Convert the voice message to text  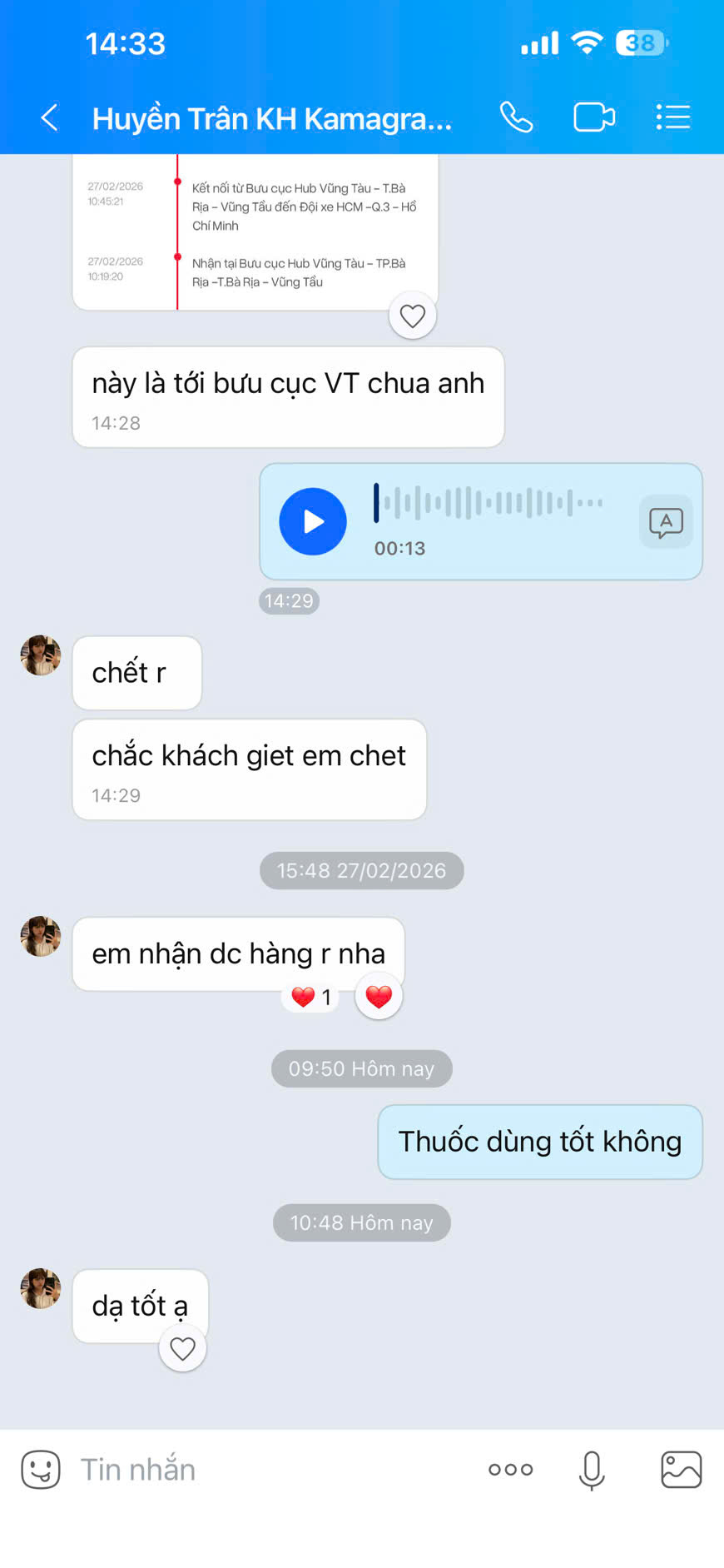(x=665, y=521)
